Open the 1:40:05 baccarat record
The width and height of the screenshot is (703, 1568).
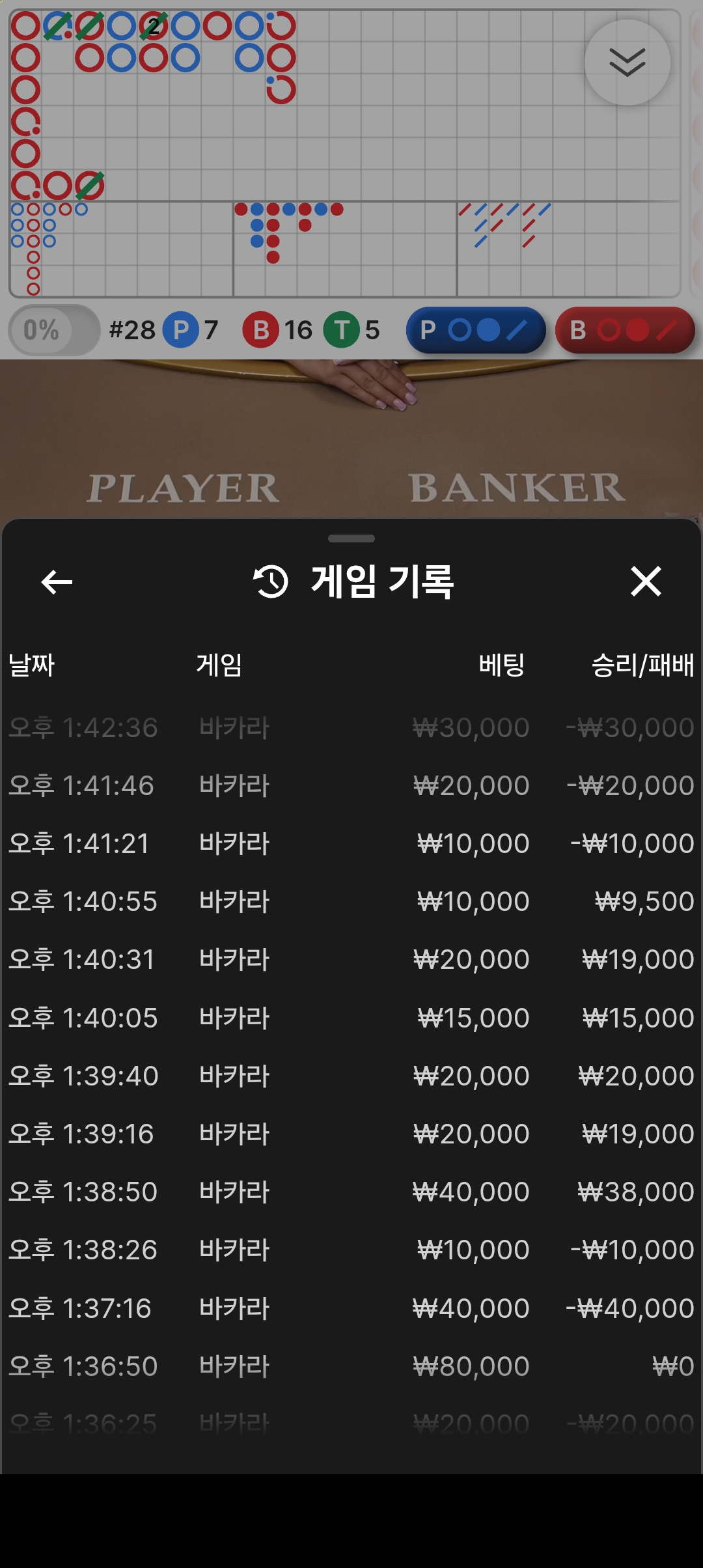point(351,1018)
